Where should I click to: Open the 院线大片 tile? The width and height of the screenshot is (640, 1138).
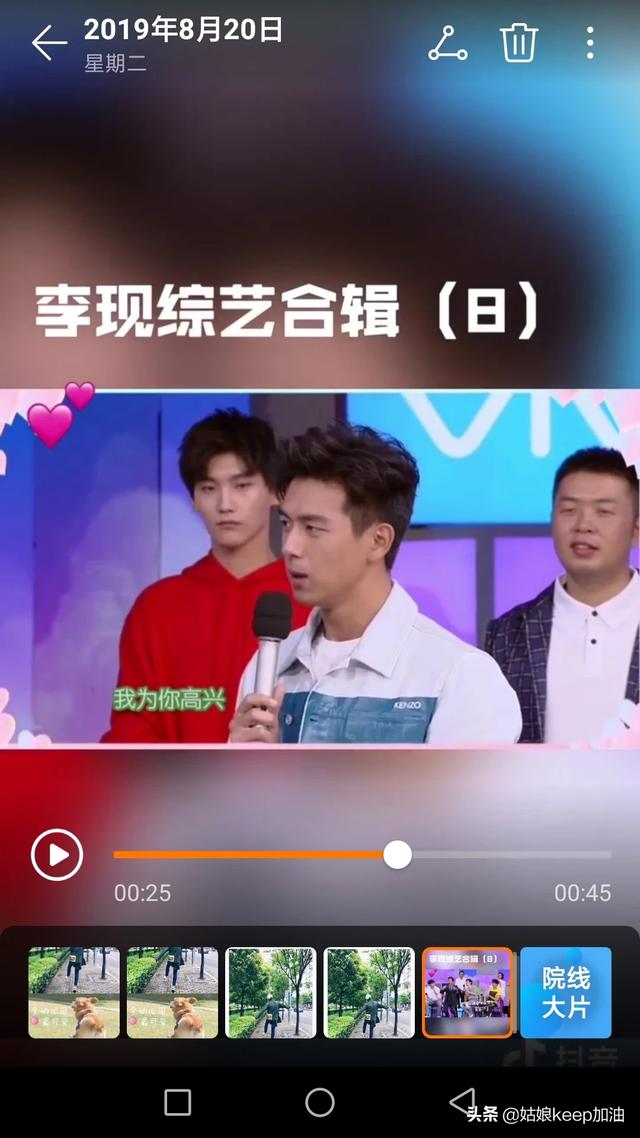pyautogui.click(x=566, y=992)
